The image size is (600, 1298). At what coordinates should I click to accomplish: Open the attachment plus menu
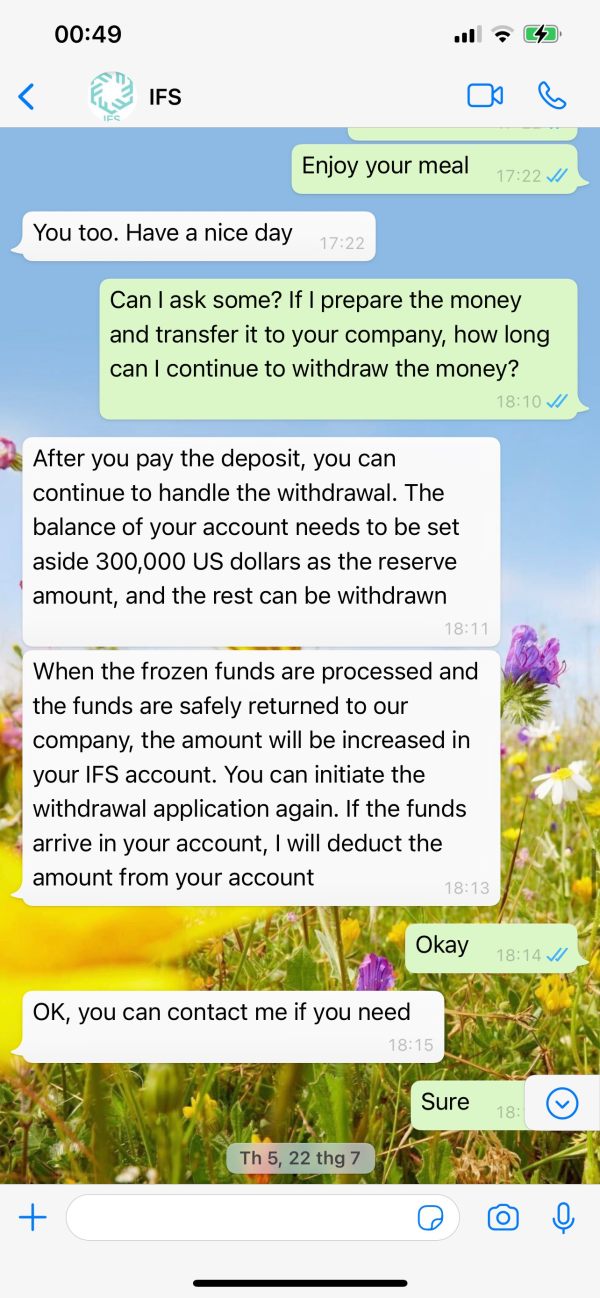pyautogui.click(x=33, y=1217)
